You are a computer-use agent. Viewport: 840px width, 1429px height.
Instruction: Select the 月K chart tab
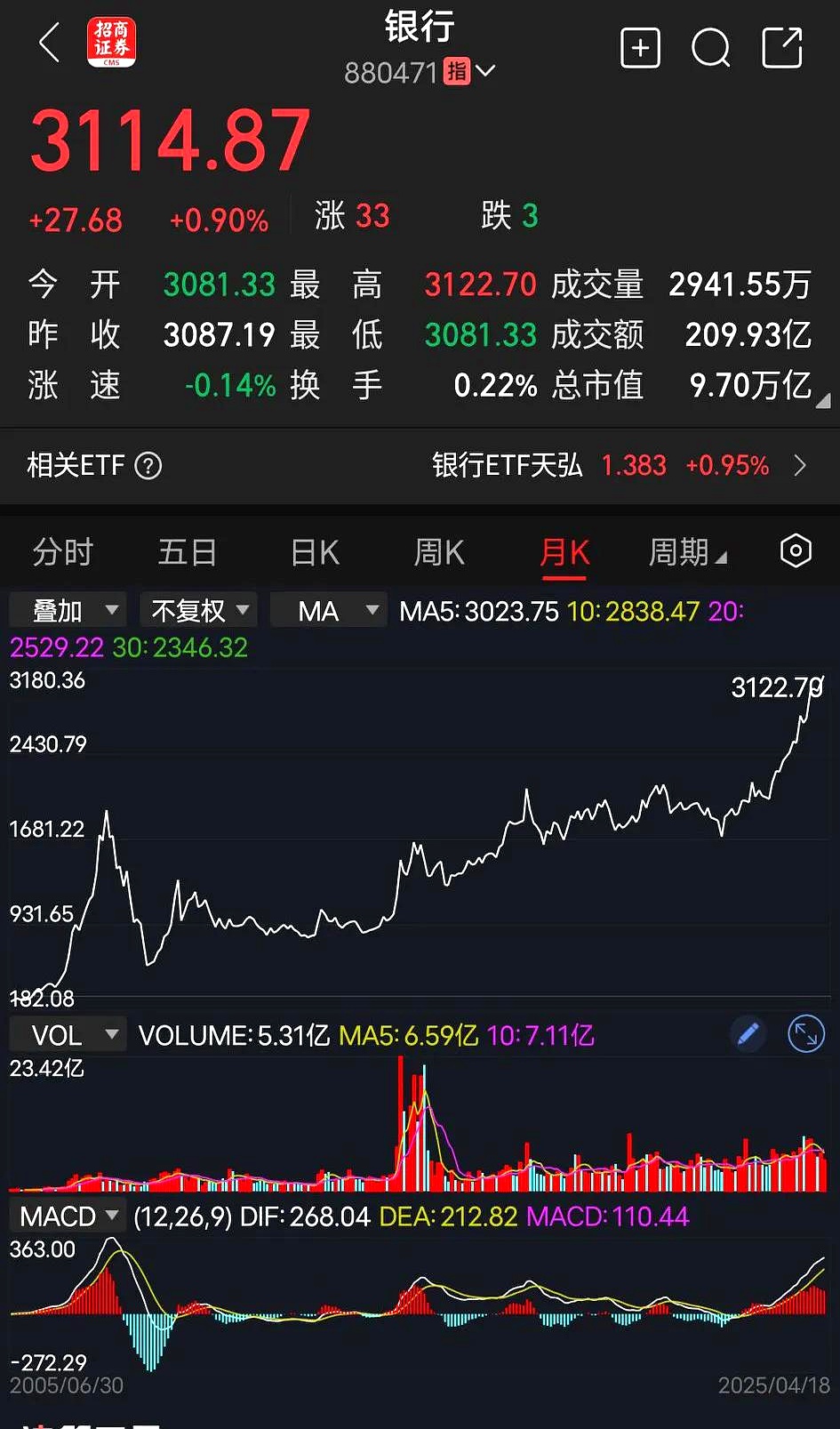click(x=564, y=552)
